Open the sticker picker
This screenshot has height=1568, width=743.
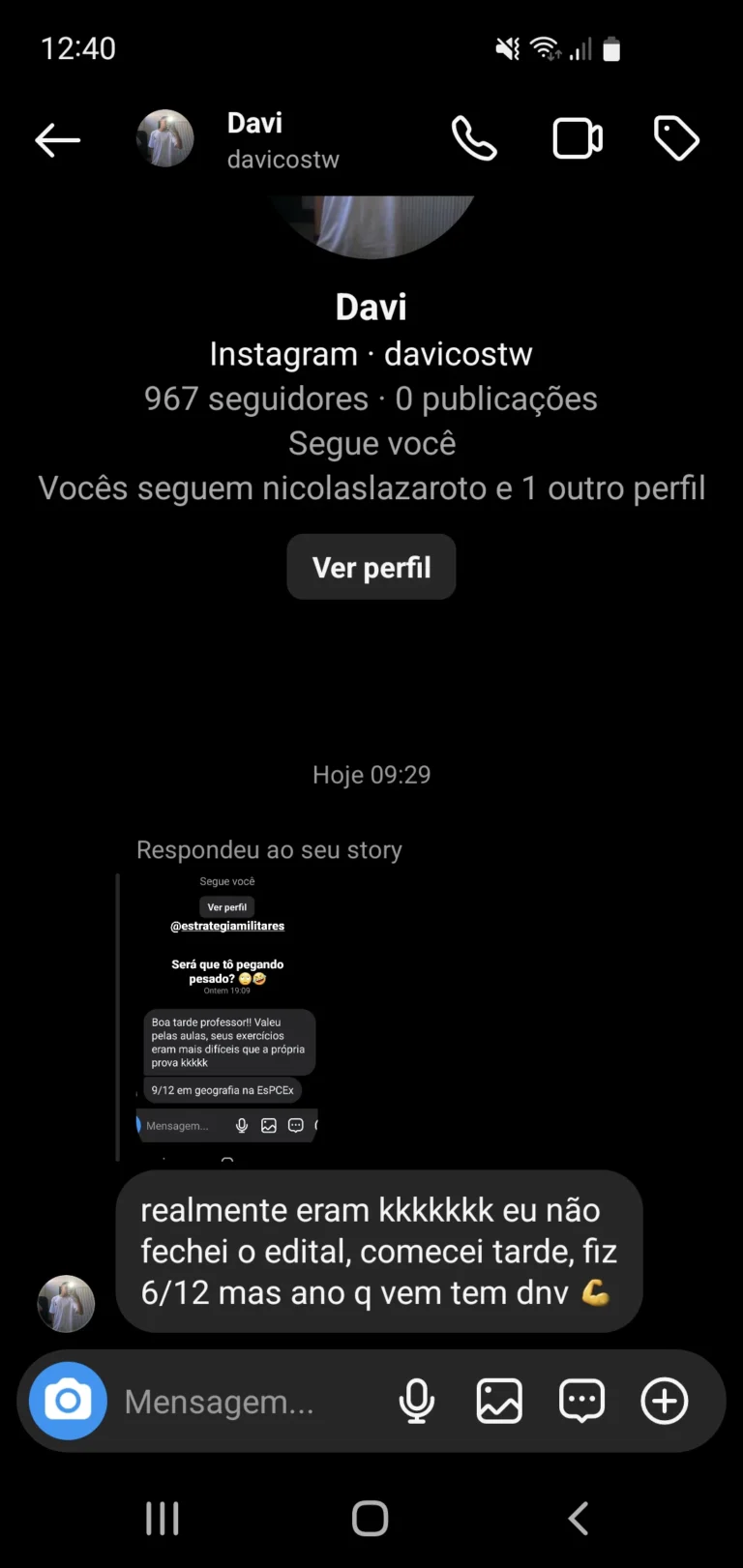pos(581,1400)
